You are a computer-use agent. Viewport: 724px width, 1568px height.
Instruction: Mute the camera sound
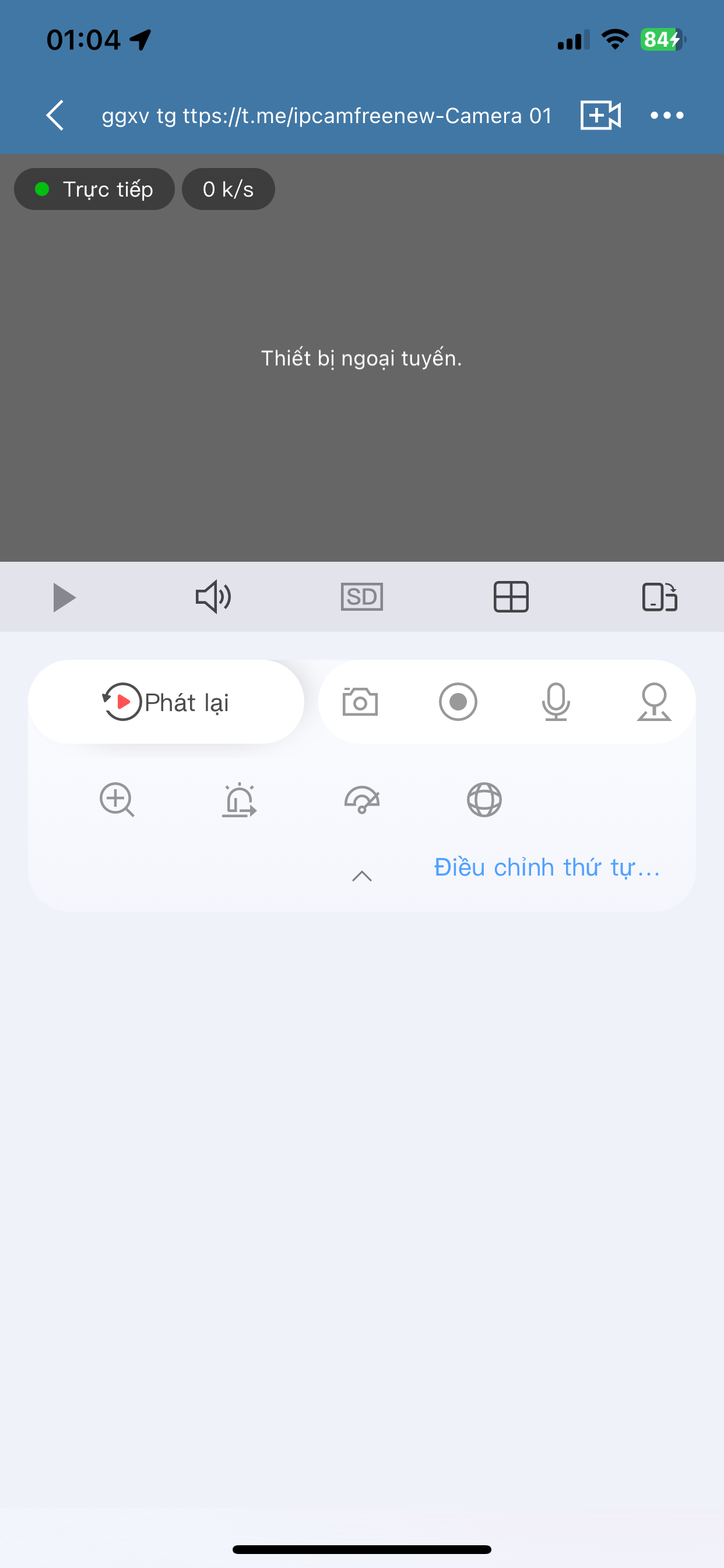[x=213, y=597]
